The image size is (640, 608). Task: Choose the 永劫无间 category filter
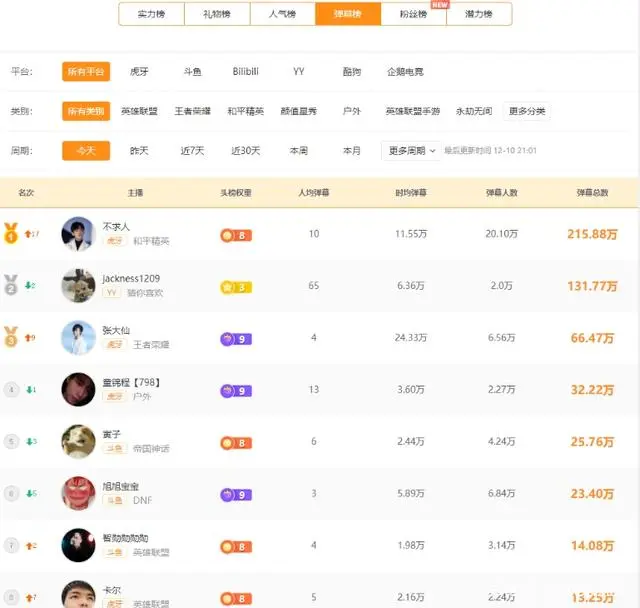pos(474,111)
